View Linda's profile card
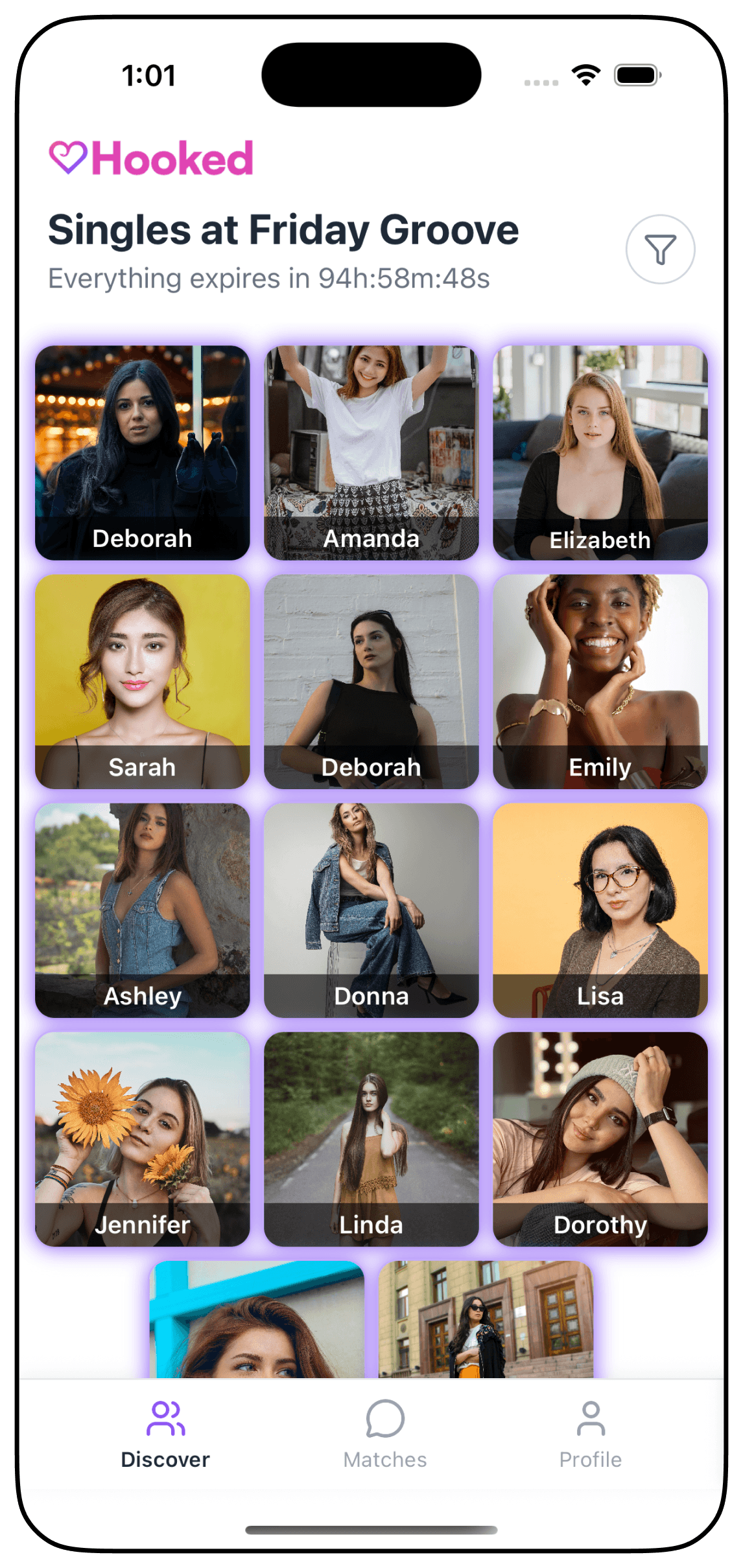743x1568 pixels. click(371, 1138)
